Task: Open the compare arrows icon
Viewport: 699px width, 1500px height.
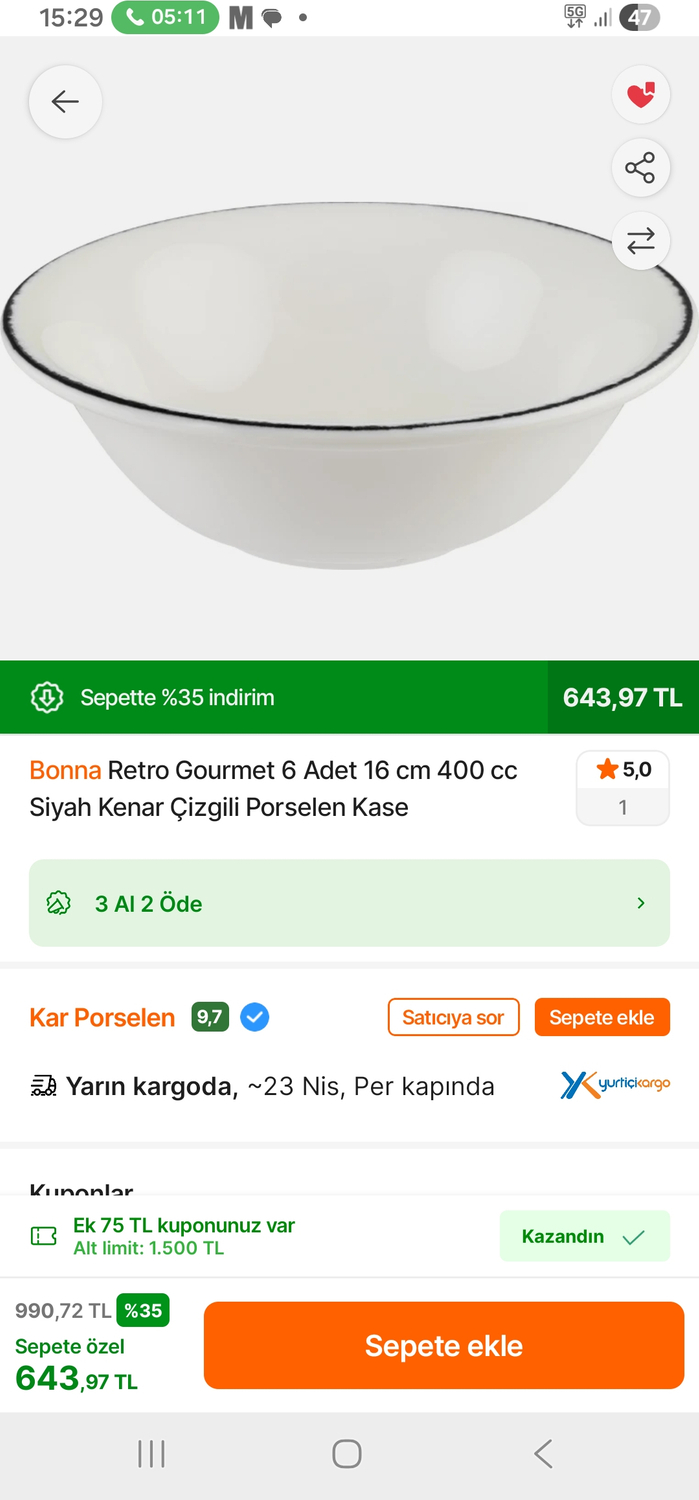Action: (x=640, y=241)
